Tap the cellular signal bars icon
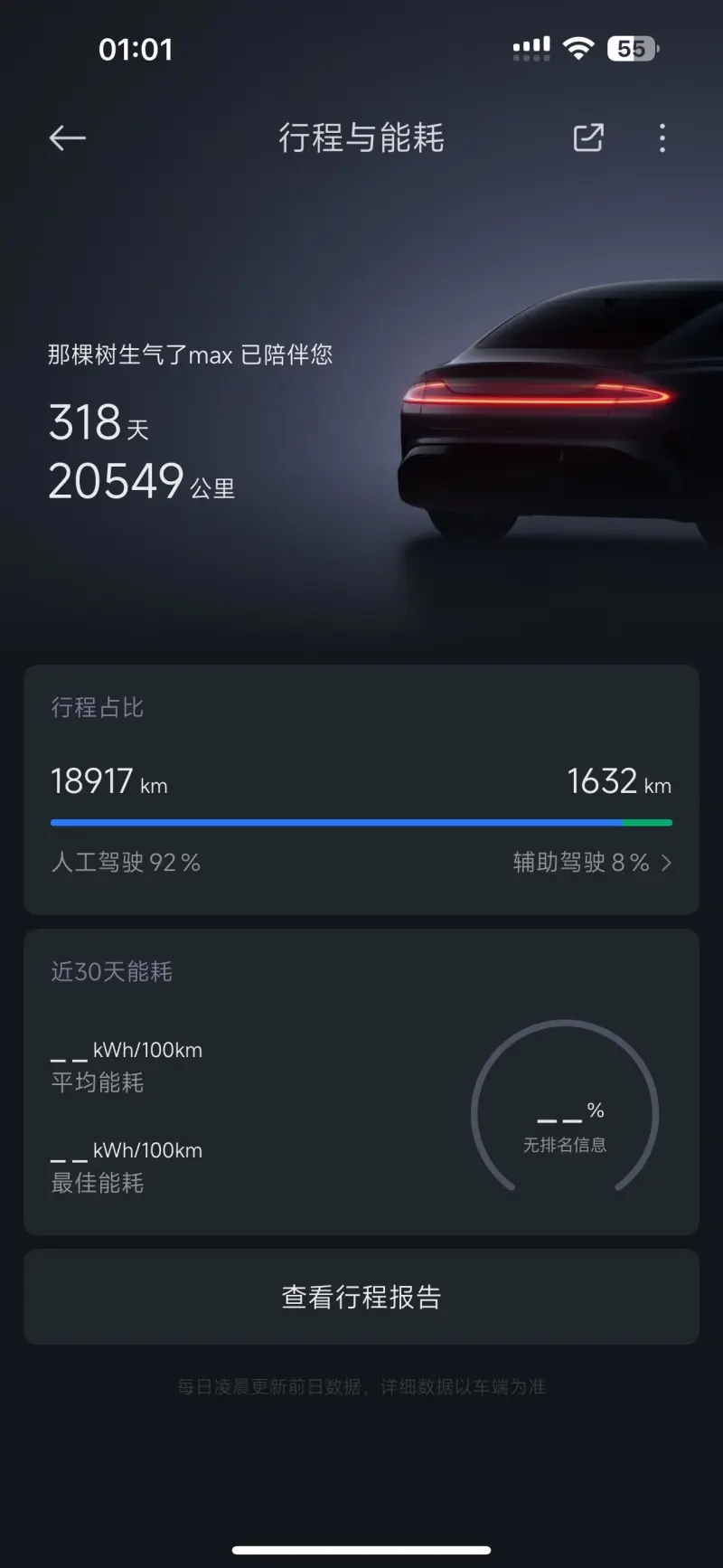Viewport: 723px width, 1568px height. (530, 47)
